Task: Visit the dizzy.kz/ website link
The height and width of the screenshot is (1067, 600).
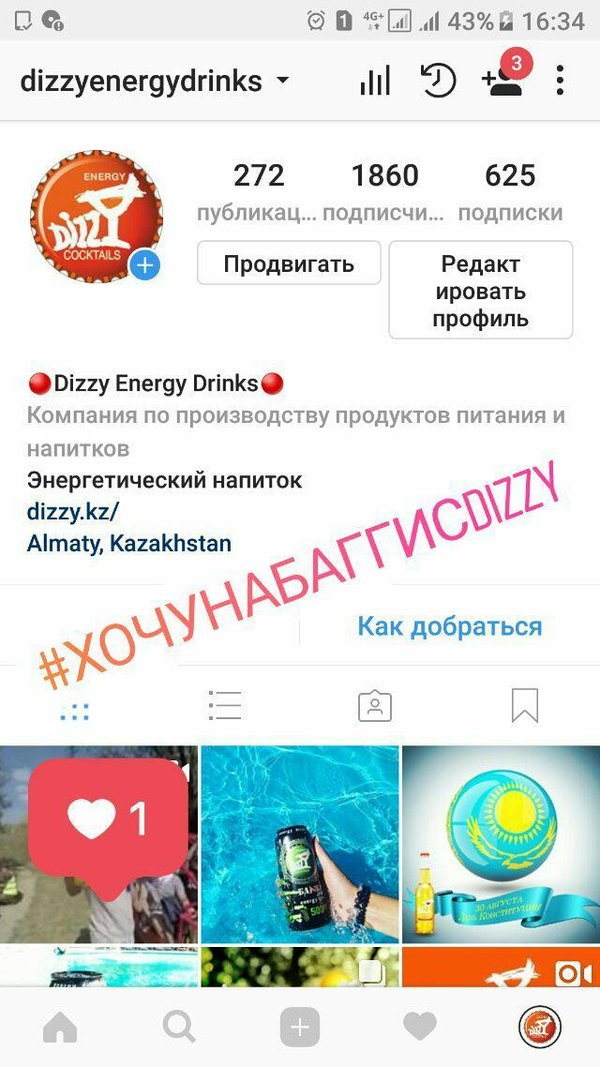Action: tap(72, 512)
